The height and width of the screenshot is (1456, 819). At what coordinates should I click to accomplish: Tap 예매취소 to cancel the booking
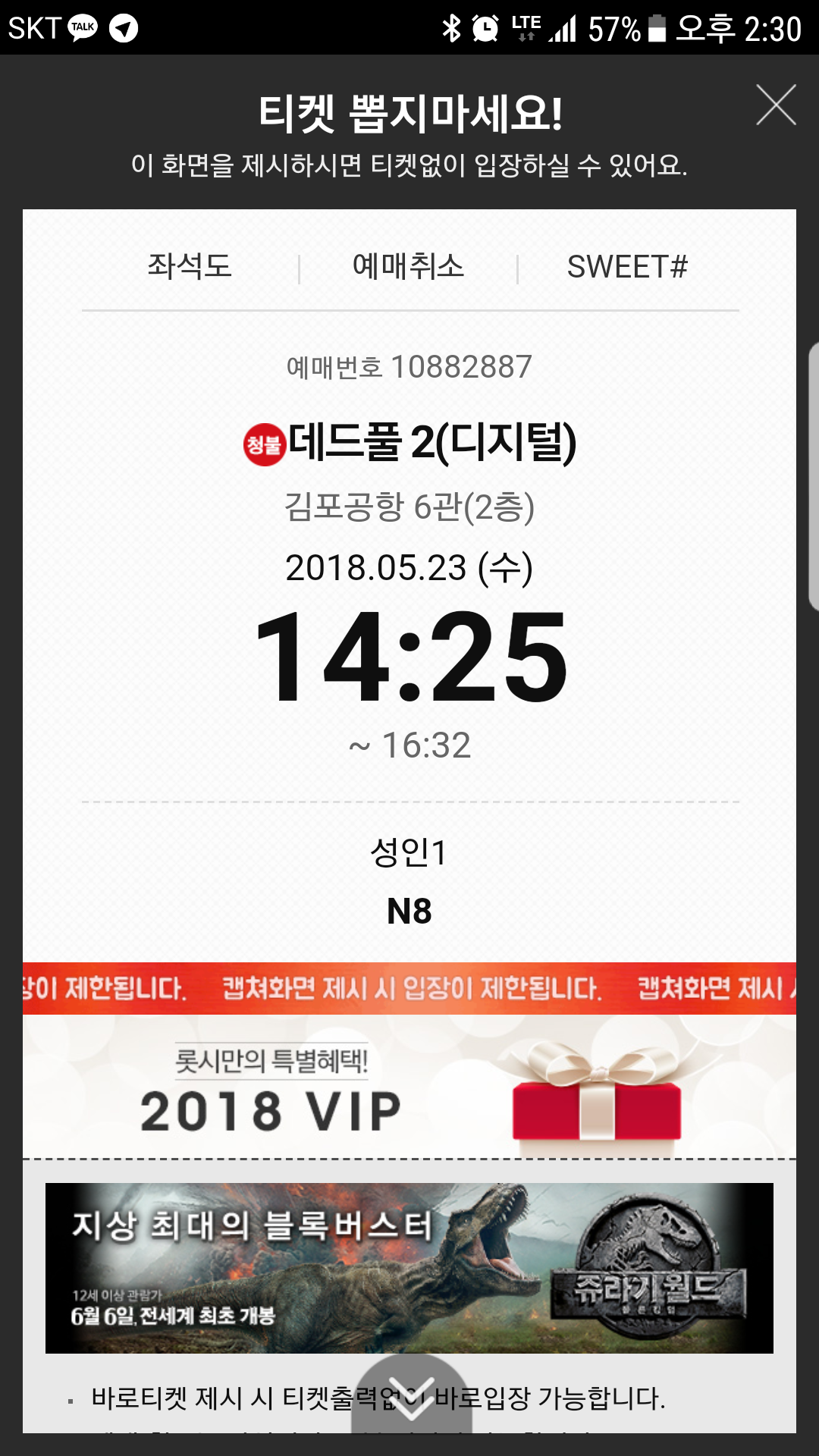coord(408,267)
